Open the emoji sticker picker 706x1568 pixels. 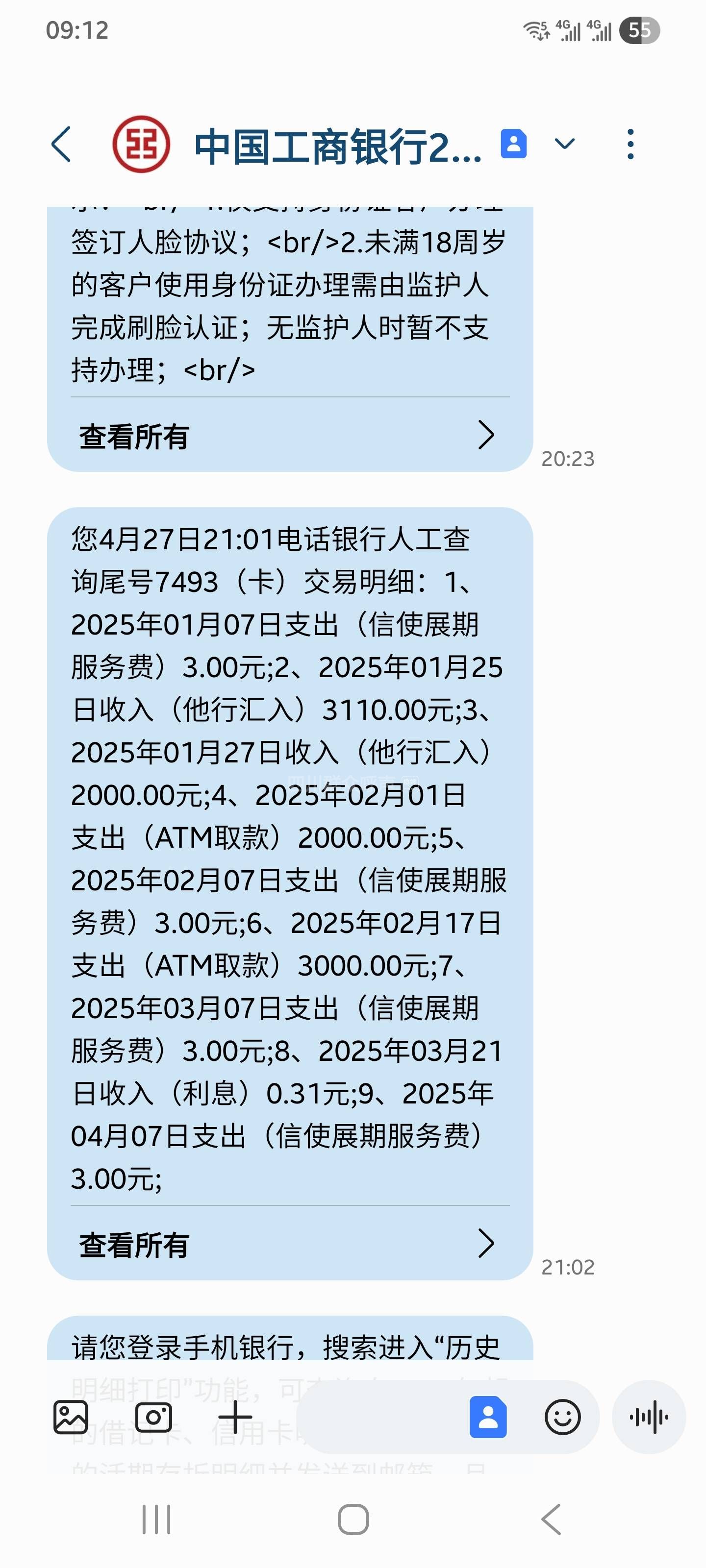(562, 1417)
